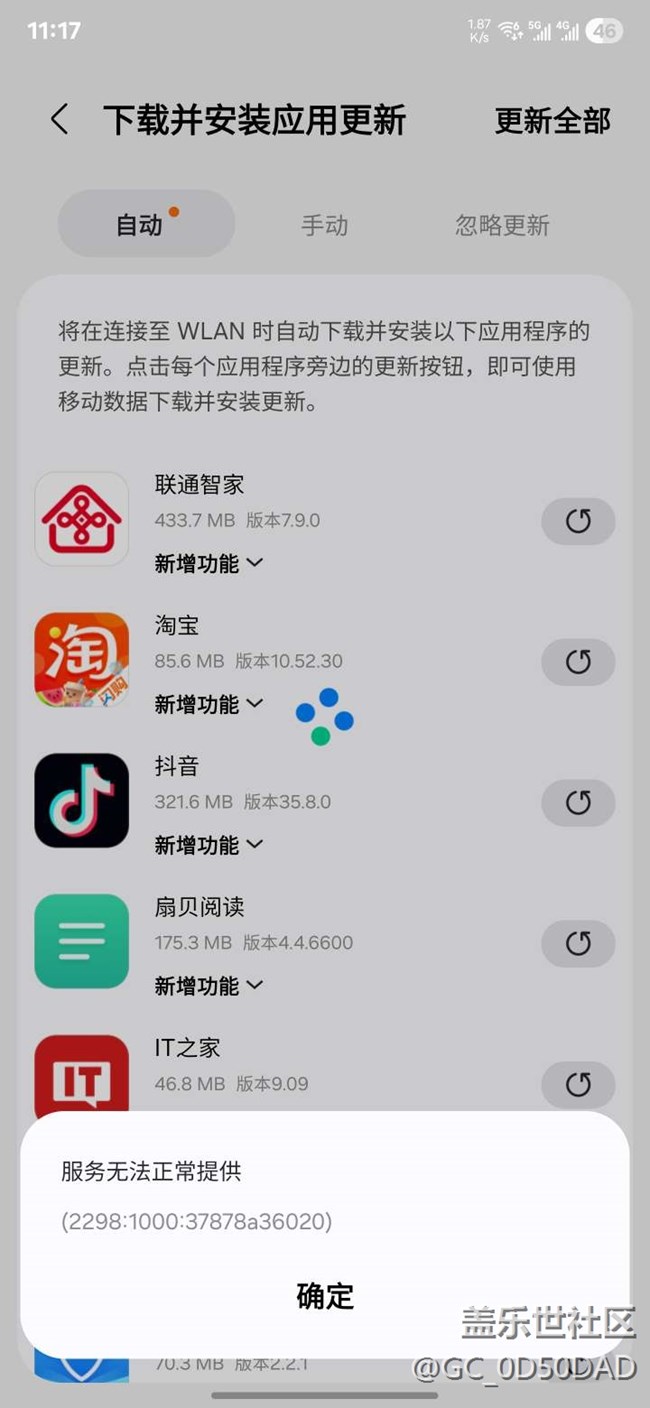Tap 更新全部 to update all apps
650x1408 pixels.
coord(552,121)
